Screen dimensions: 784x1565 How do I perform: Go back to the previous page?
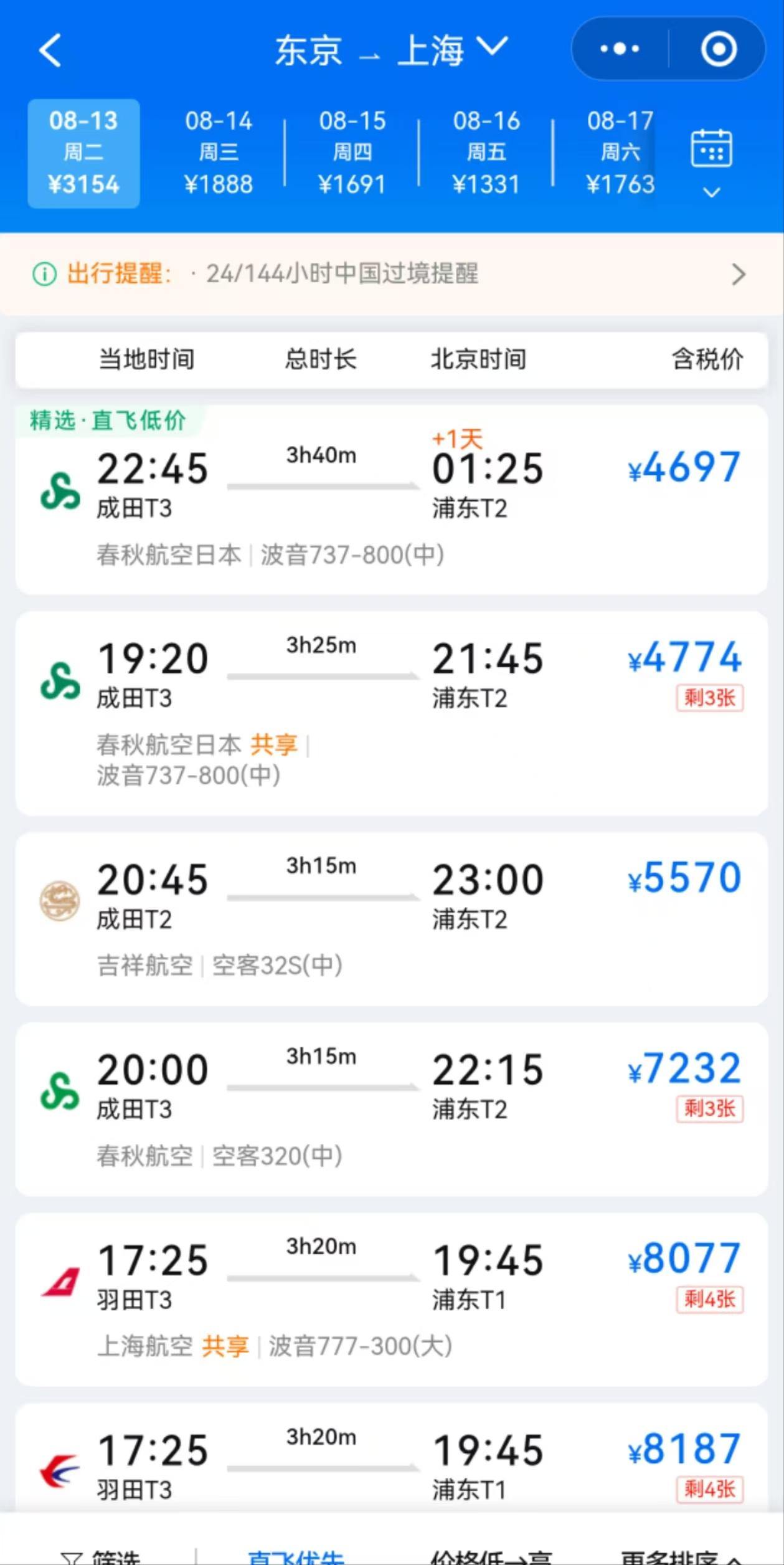[x=50, y=50]
